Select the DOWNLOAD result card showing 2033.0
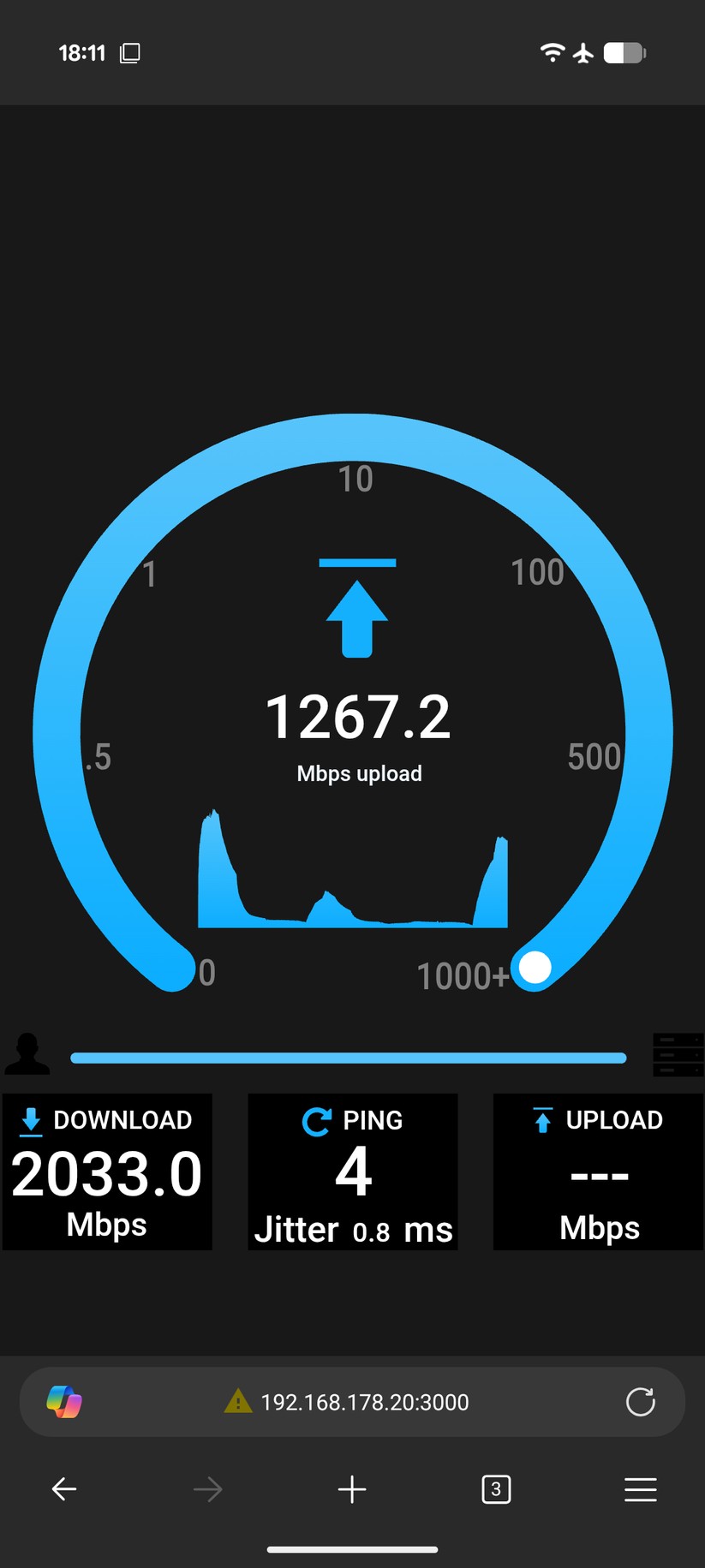The width and height of the screenshot is (705, 1568). click(107, 1172)
